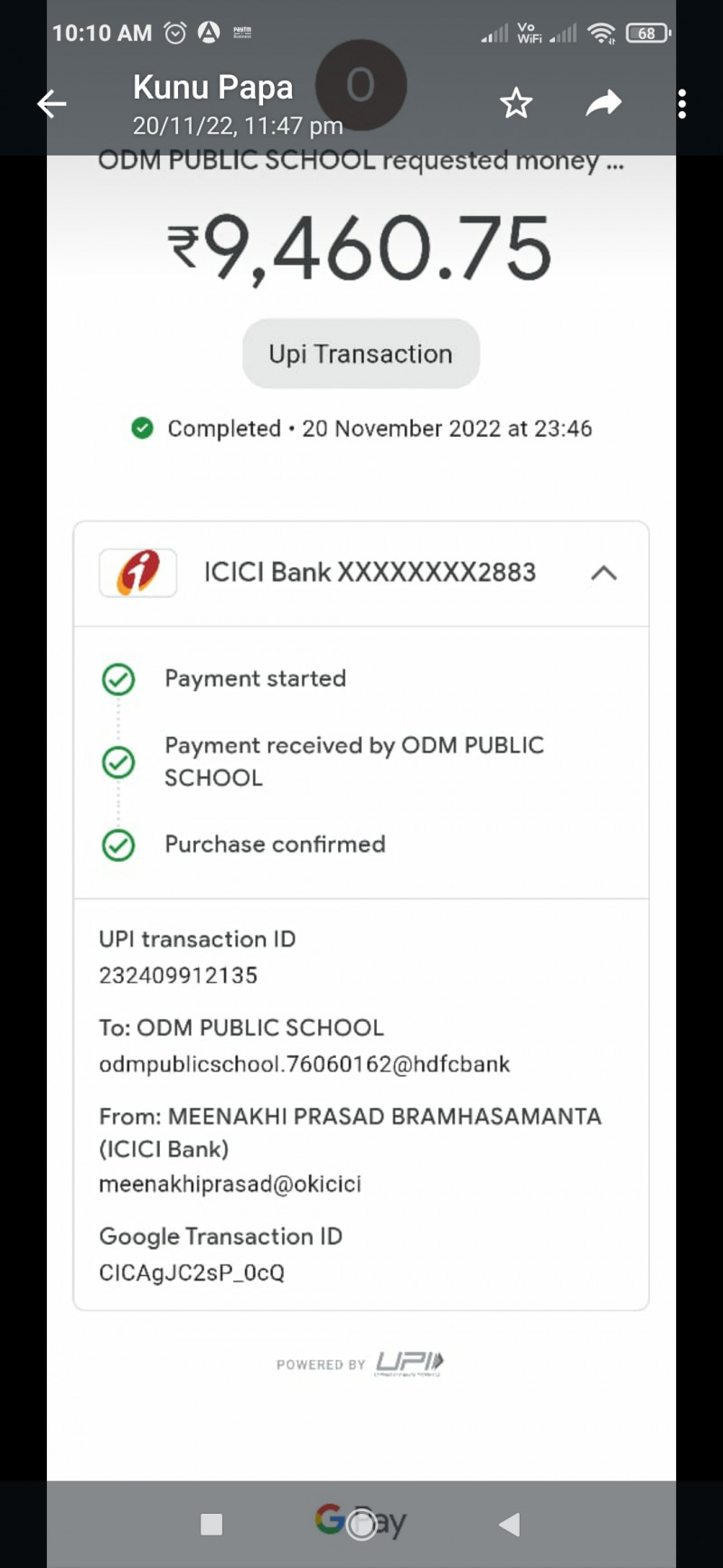723x1568 pixels.
Task: Tap the system home button
Action: pos(361,1525)
